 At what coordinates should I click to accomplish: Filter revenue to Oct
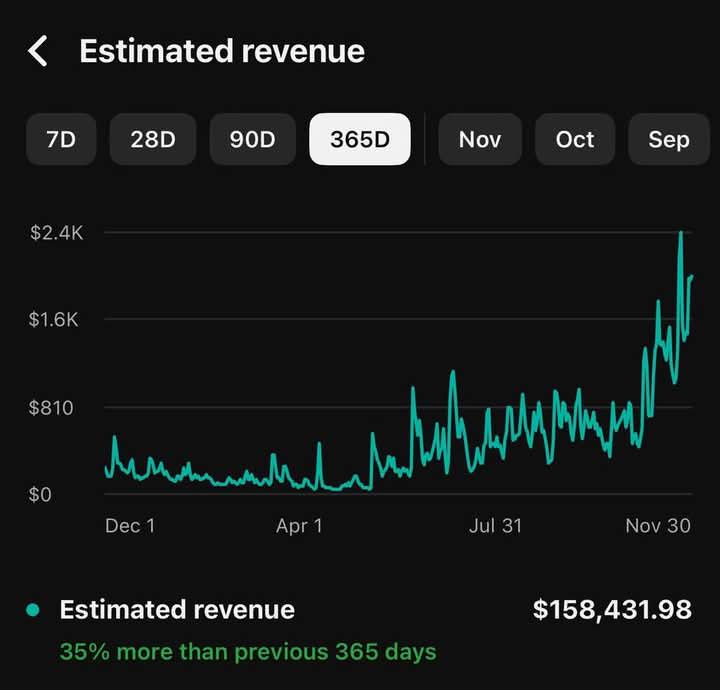click(575, 139)
